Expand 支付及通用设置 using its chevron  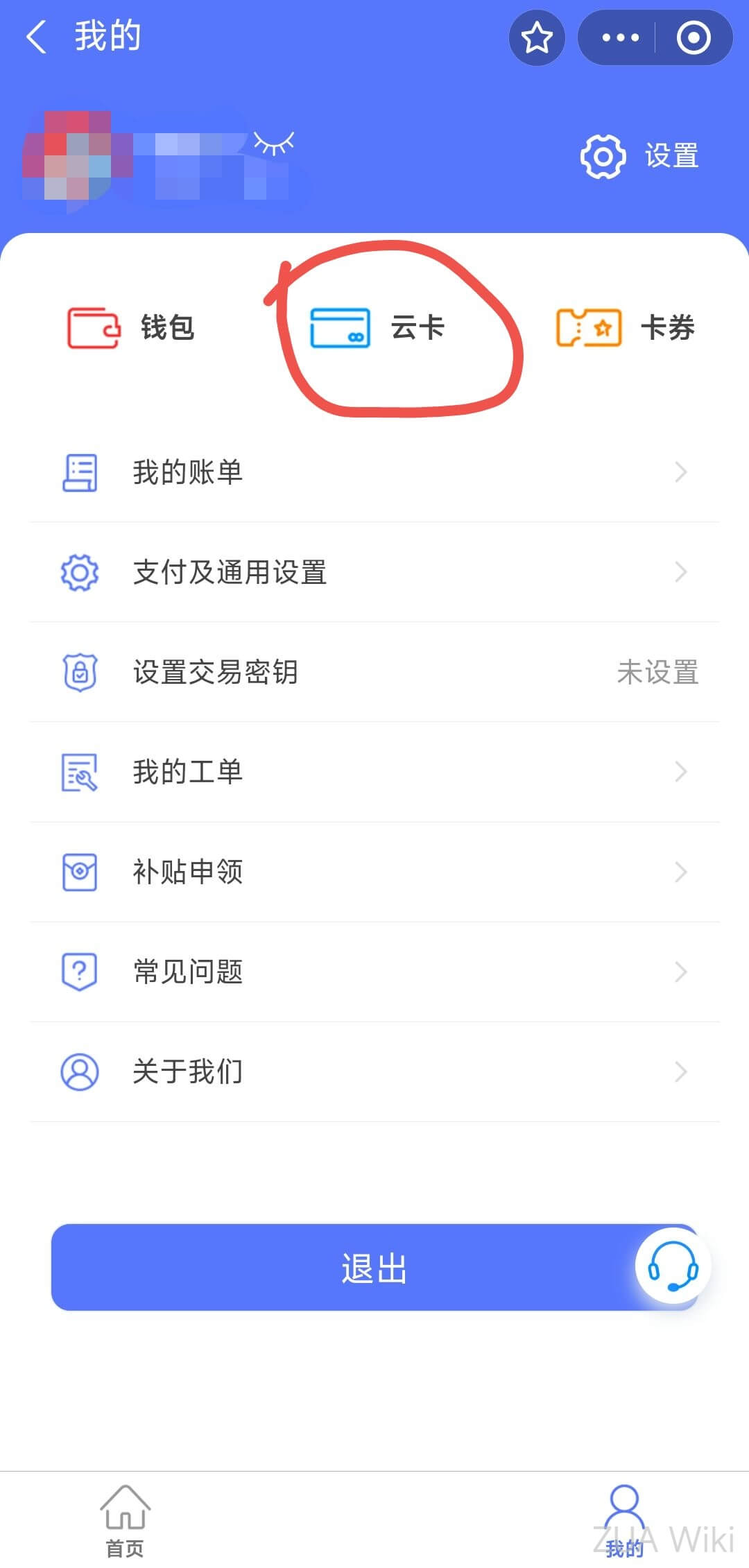click(680, 572)
